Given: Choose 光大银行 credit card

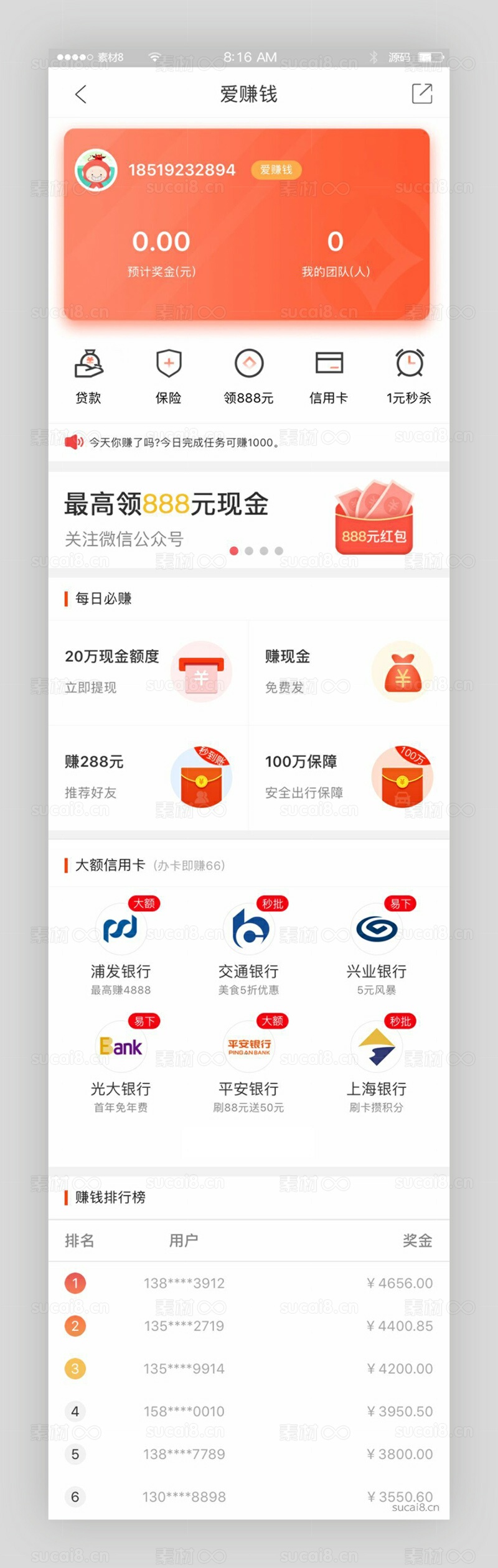Looking at the screenshot, I should (x=121, y=1064).
